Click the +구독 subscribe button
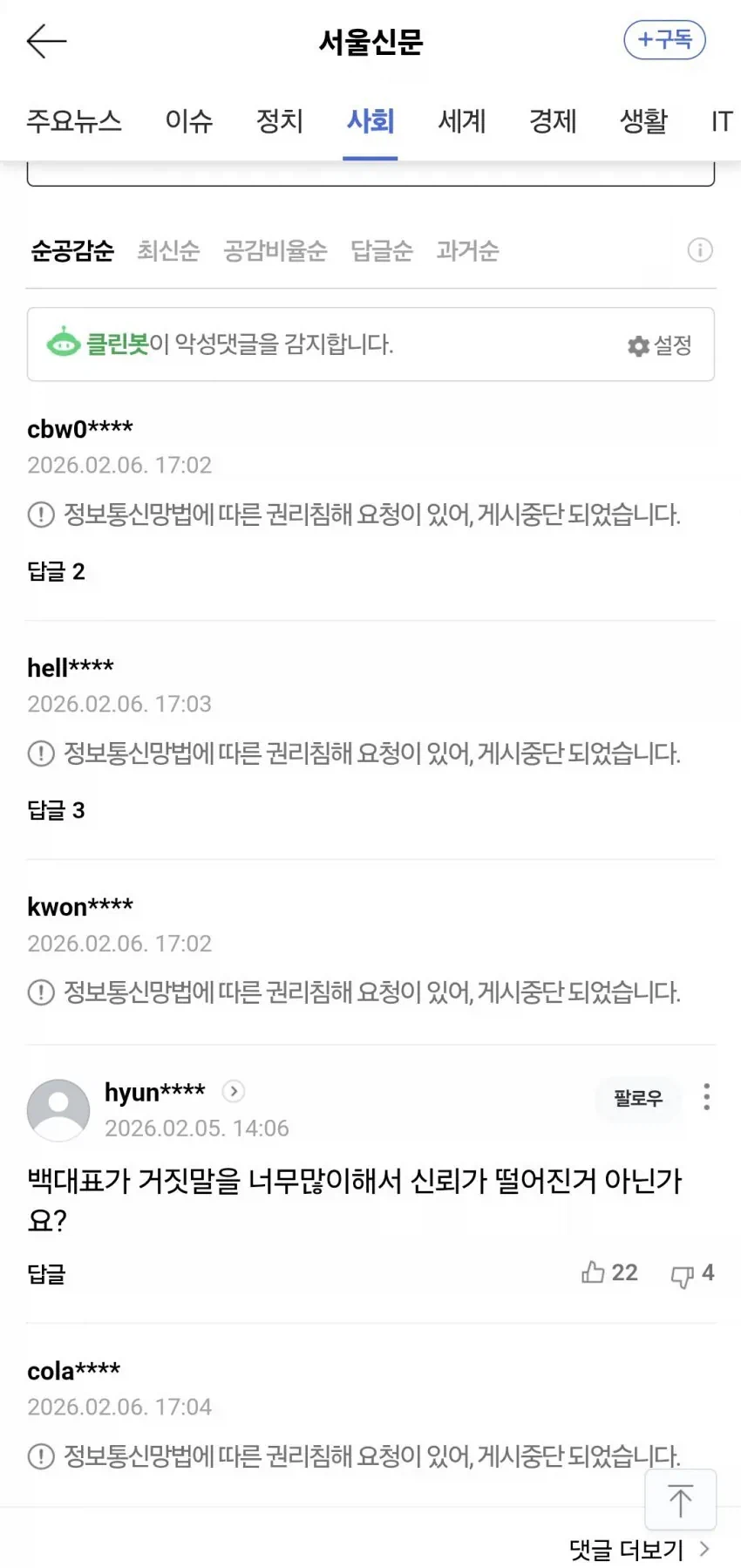 [x=665, y=39]
